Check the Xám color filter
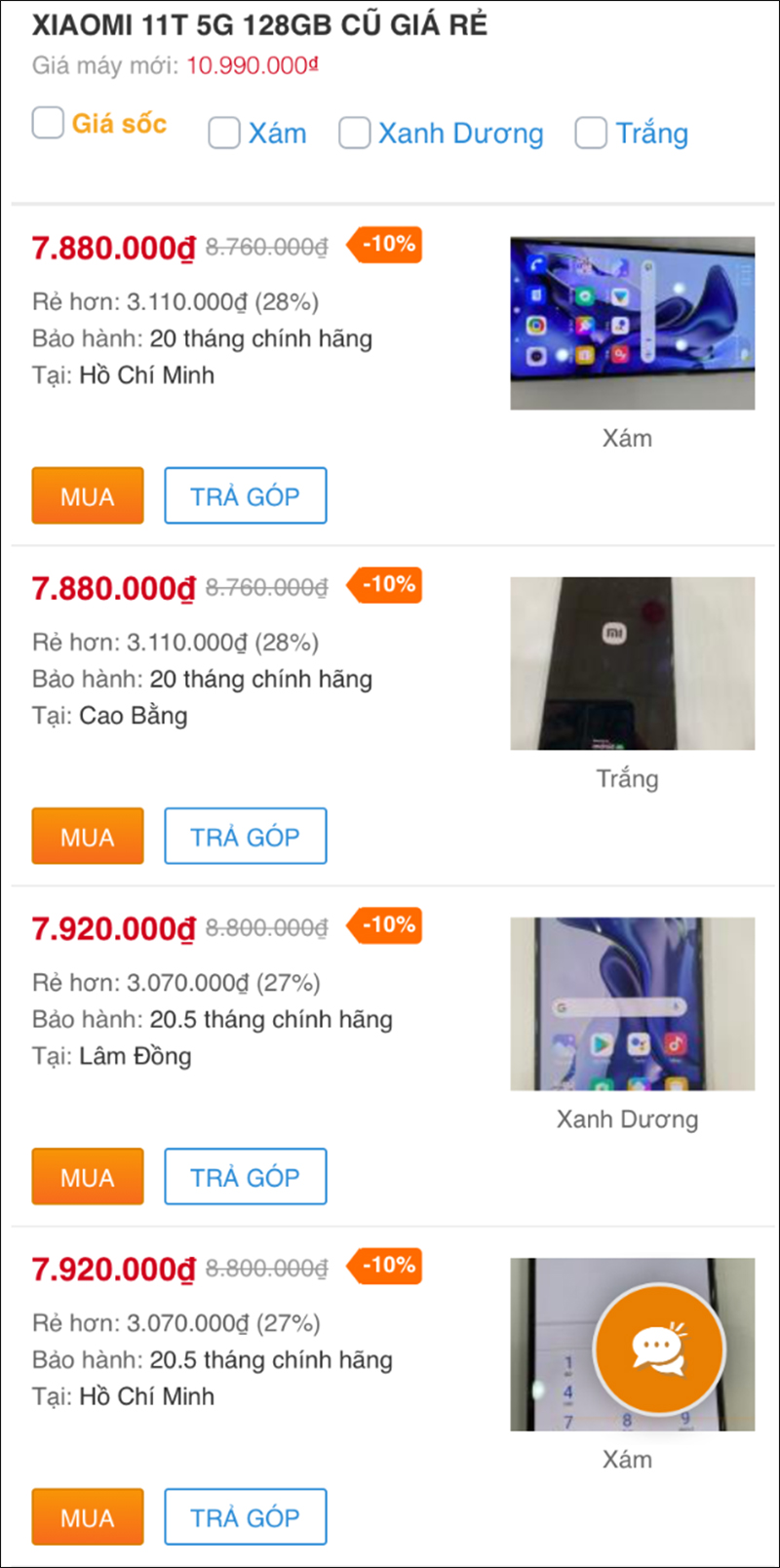The width and height of the screenshot is (780, 1568). click(223, 133)
